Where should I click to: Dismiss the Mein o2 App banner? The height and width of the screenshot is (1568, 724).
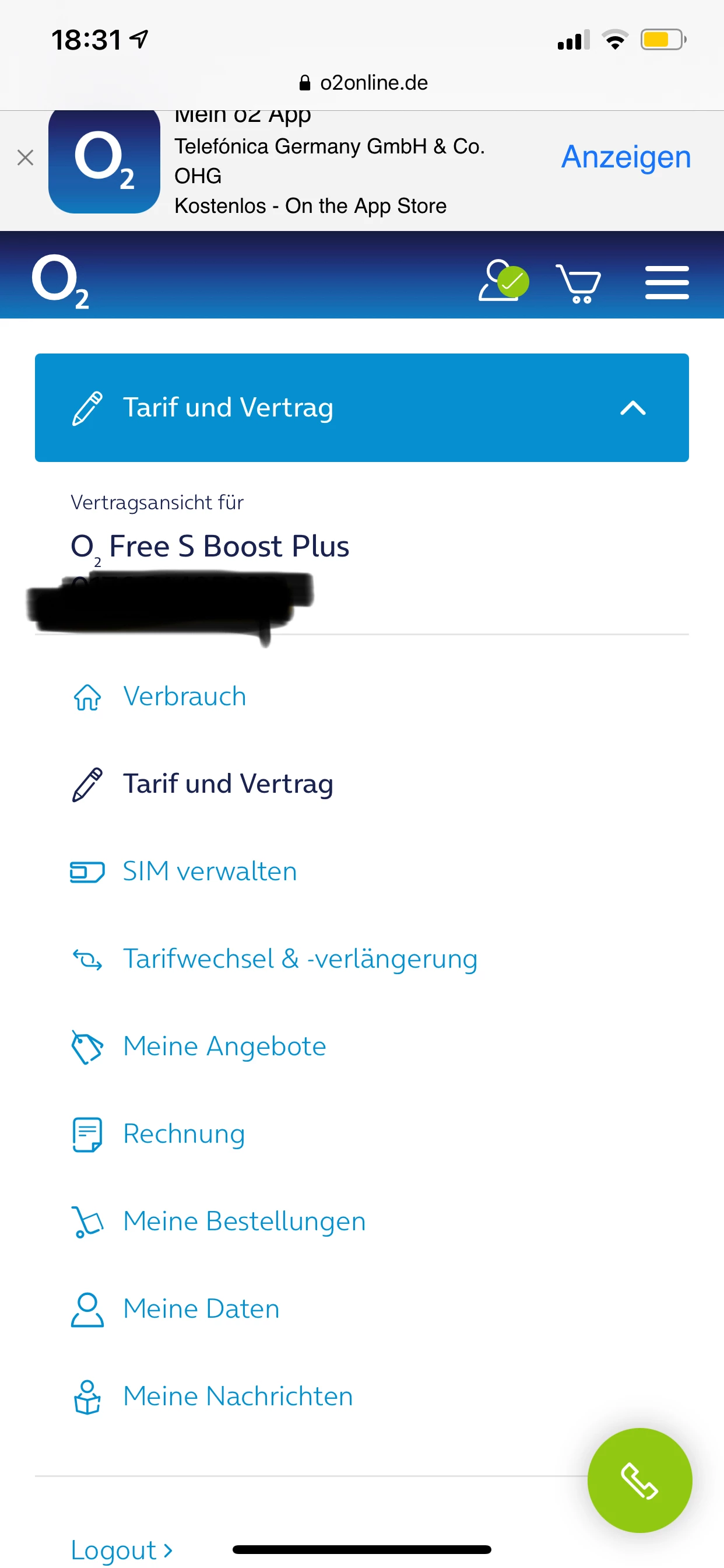pyautogui.click(x=25, y=158)
